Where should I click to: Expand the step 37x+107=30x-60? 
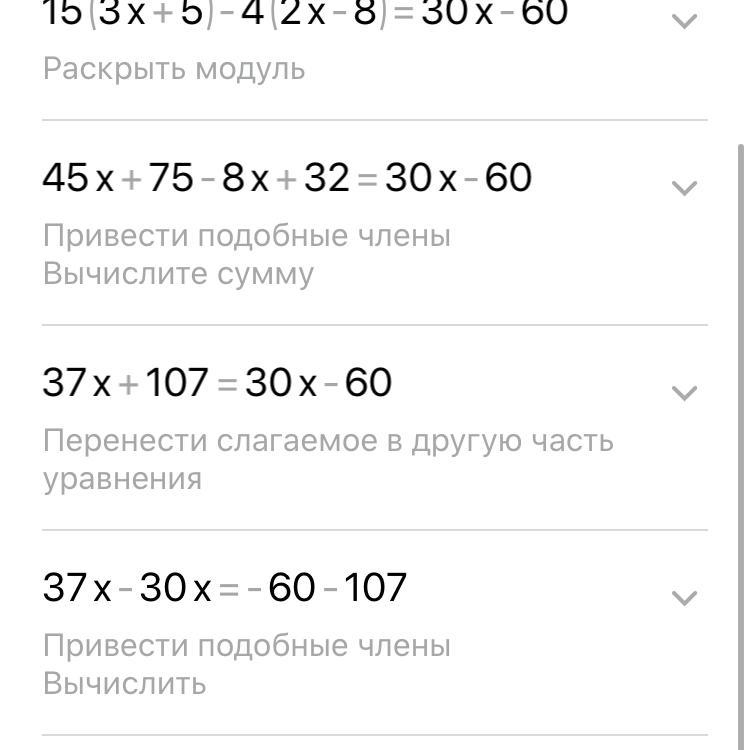pos(684,393)
